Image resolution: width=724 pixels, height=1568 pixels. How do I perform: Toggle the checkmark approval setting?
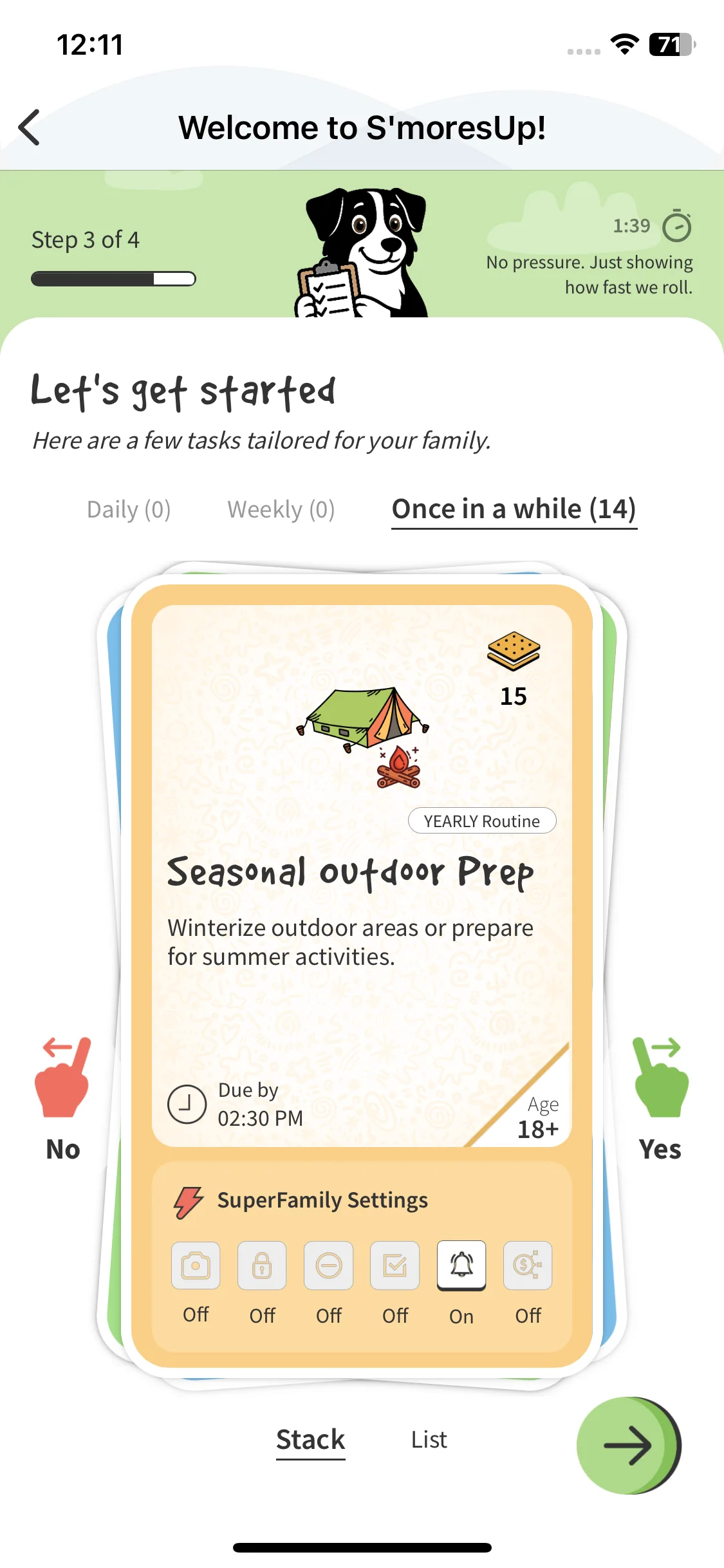(394, 1265)
